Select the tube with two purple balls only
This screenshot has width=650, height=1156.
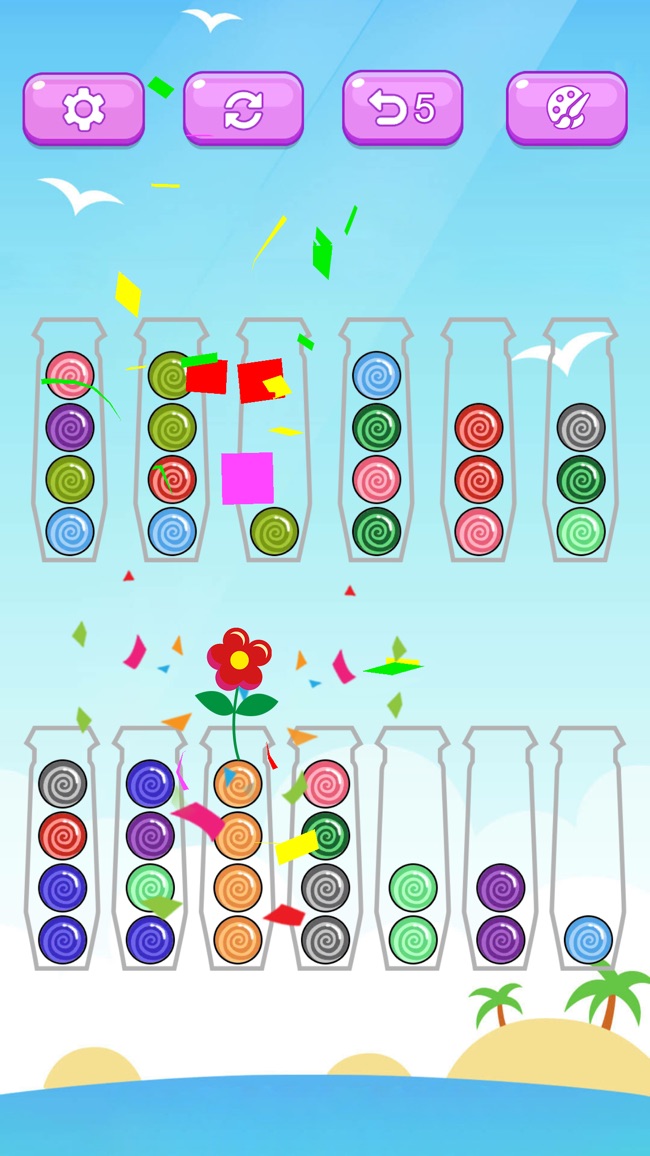[500, 850]
